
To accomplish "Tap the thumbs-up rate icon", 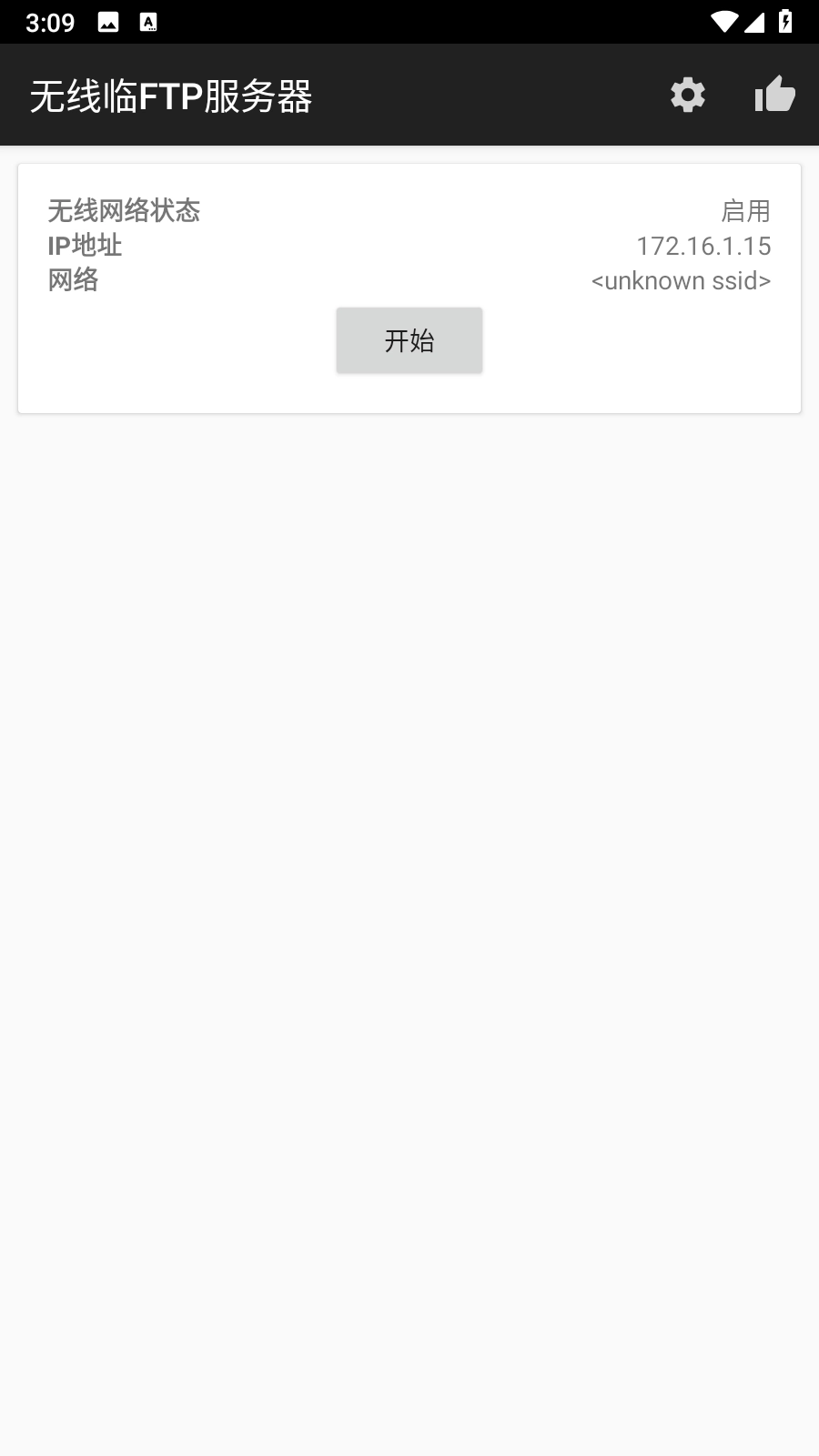I will [774, 95].
